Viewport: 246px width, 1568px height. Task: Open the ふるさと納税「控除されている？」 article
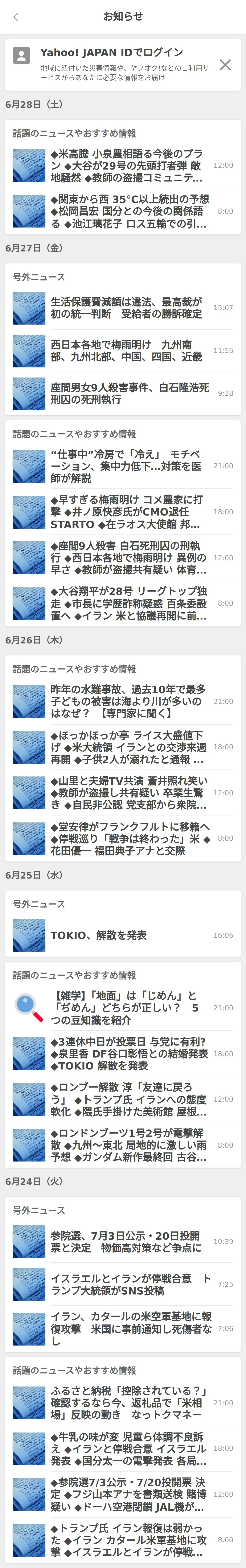pyautogui.click(x=128, y=1403)
